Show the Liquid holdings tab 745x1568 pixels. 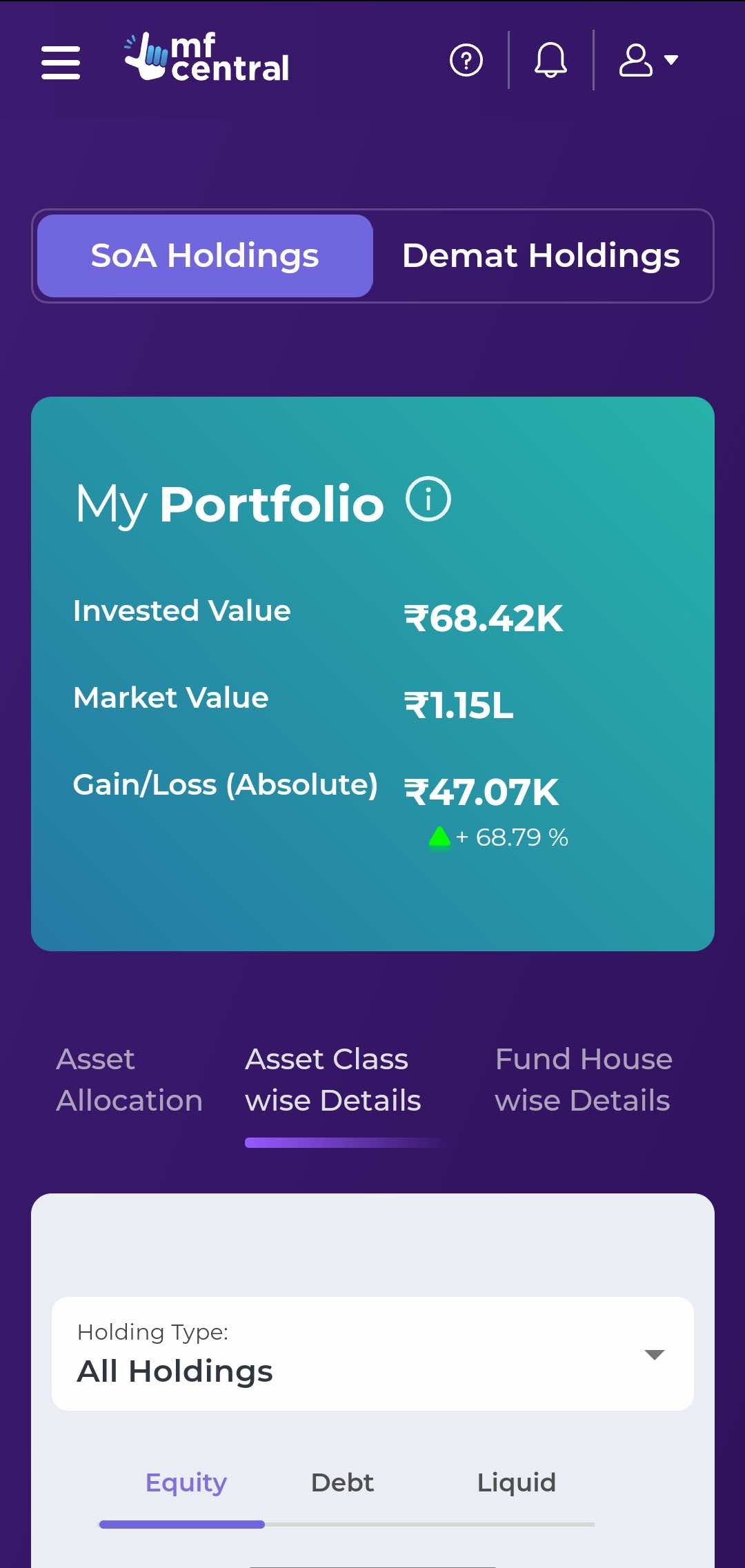(x=516, y=1482)
